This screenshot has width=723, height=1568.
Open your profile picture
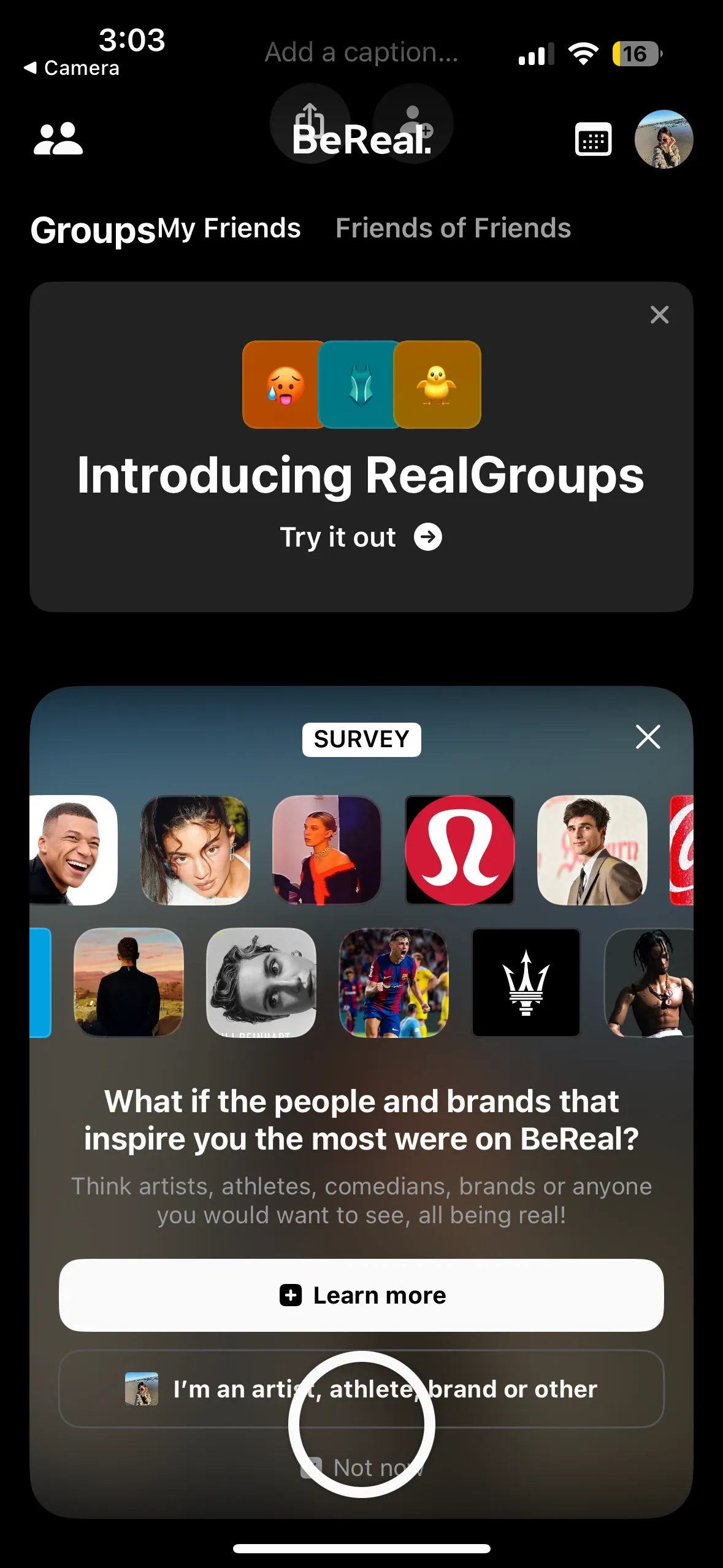pos(664,140)
